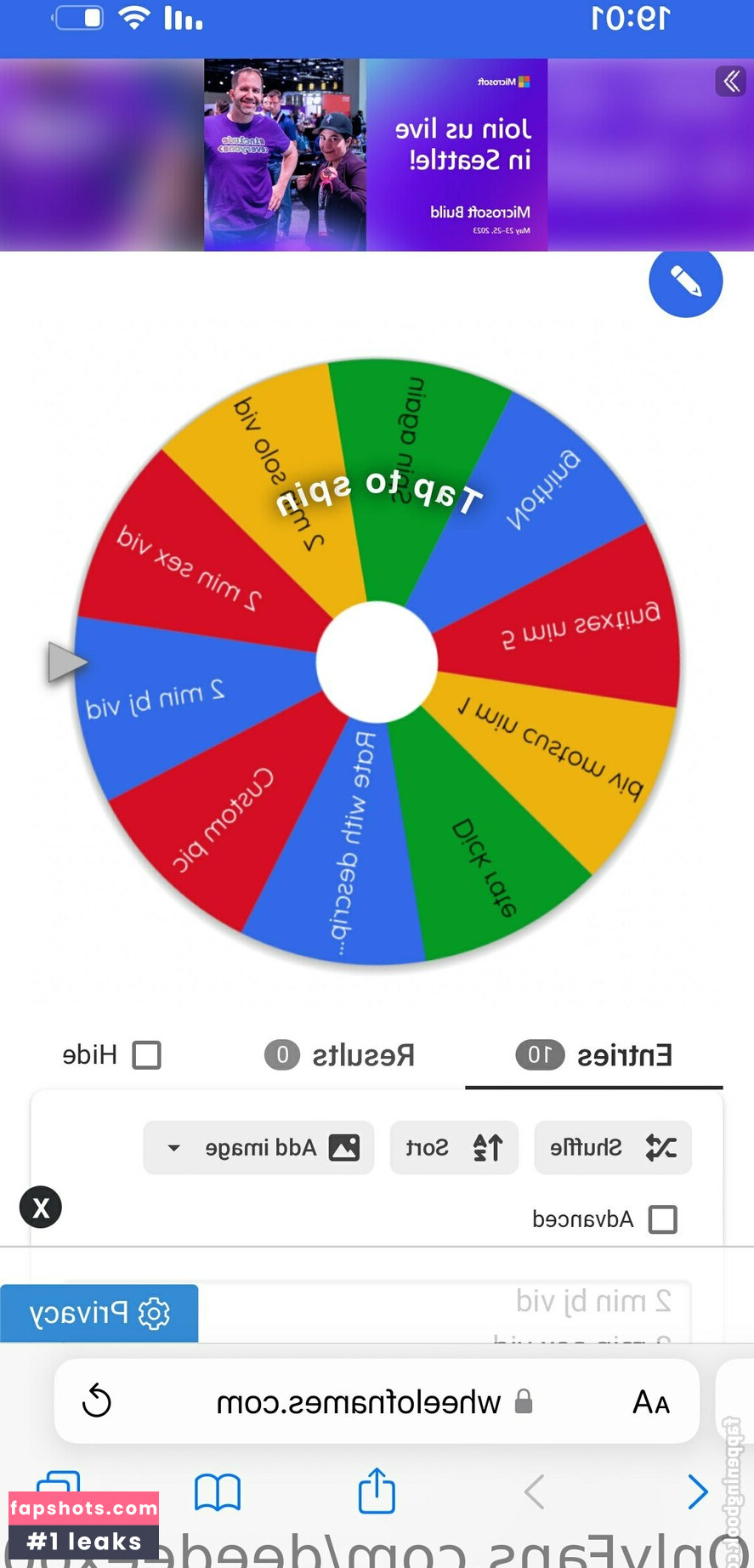This screenshot has width=754, height=1568.
Task: Switch to the Results tab
Action: pyautogui.click(x=340, y=1055)
